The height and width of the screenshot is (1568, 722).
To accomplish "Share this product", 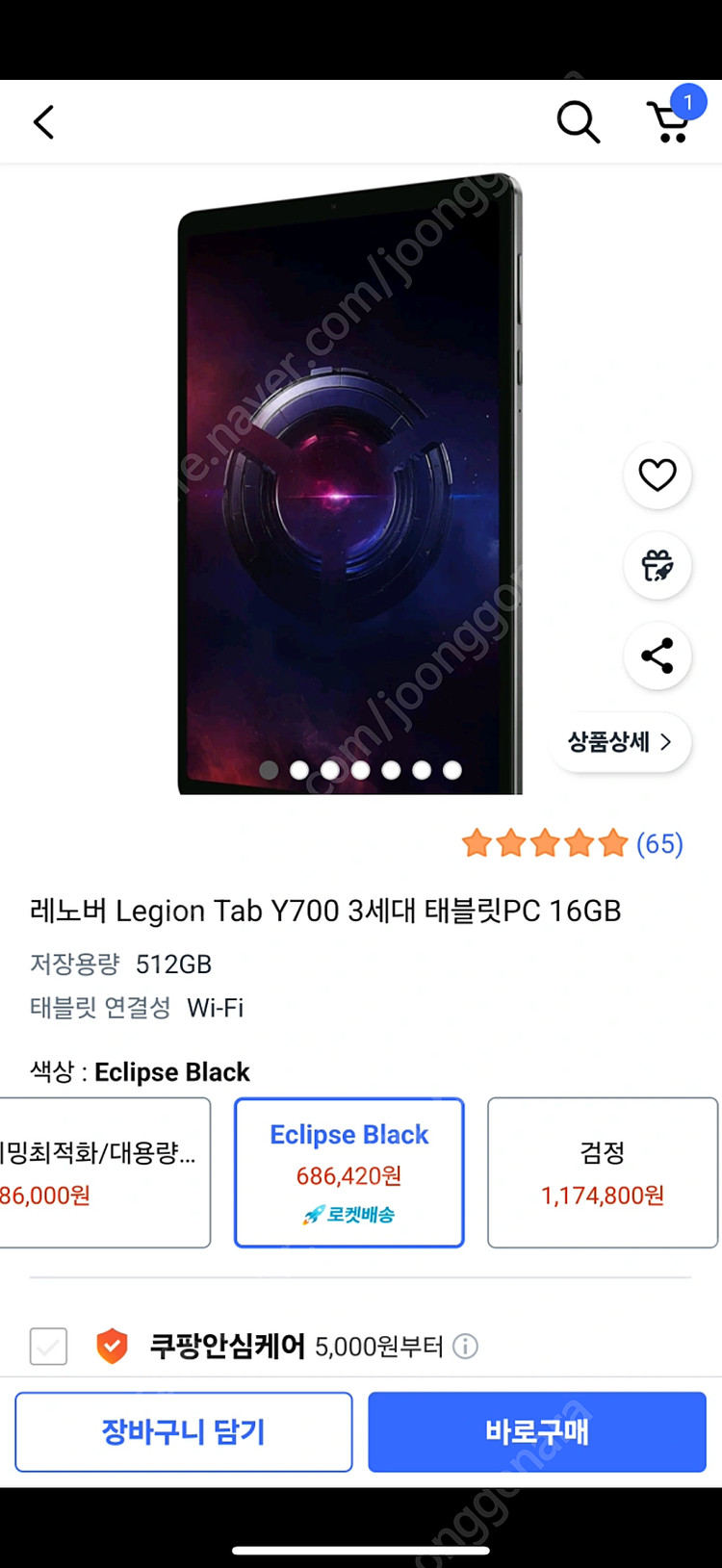I will click(658, 656).
